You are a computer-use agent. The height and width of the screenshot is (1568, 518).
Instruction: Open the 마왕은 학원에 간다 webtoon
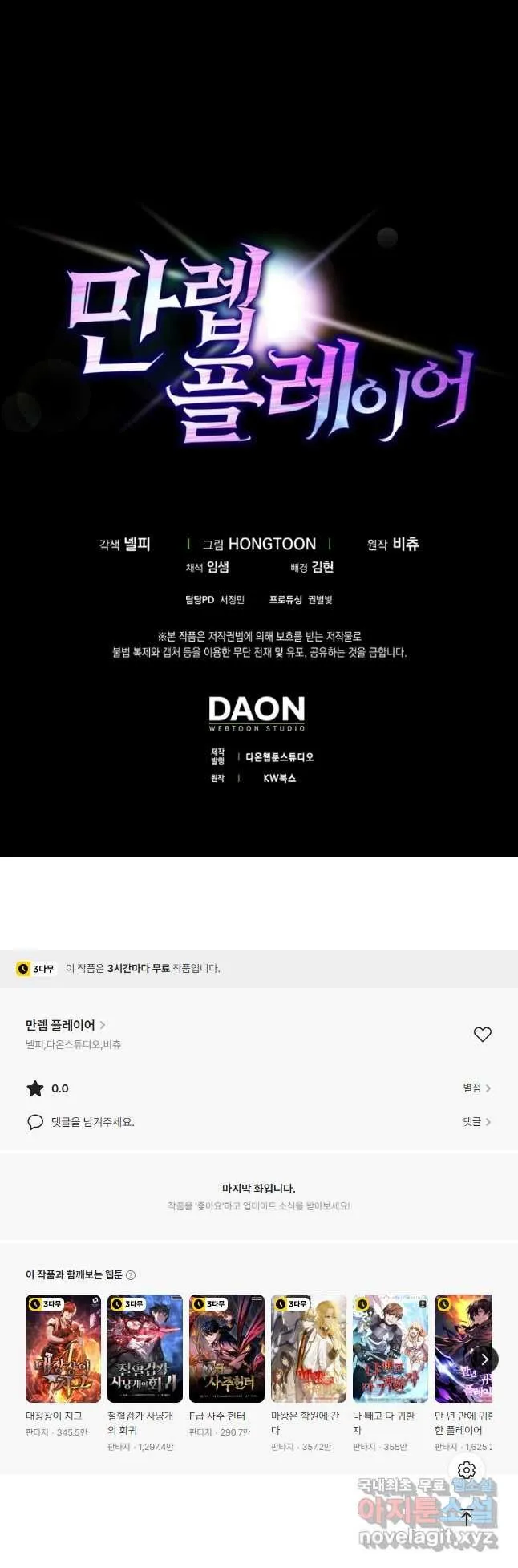309,1348
